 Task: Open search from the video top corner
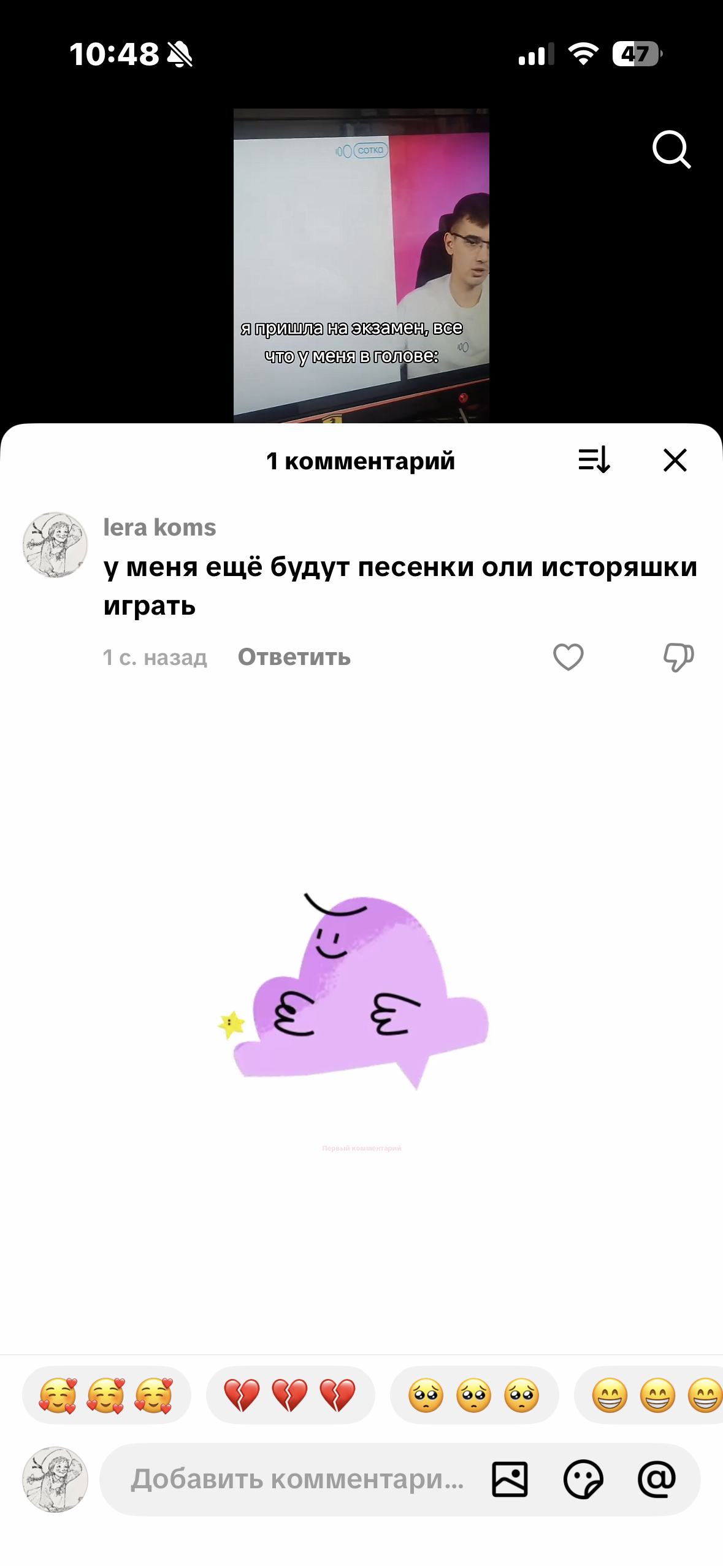point(671,148)
